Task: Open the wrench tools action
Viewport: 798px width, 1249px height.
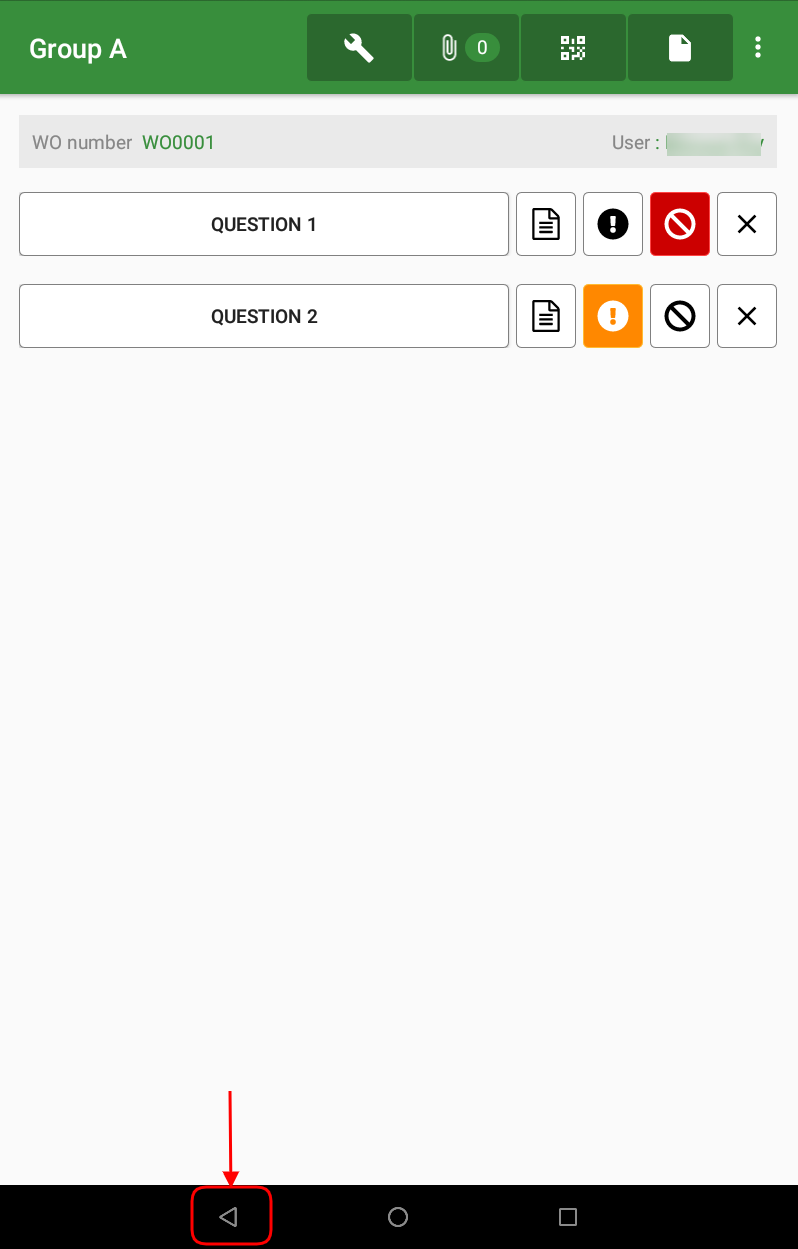Action: click(359, 47)
